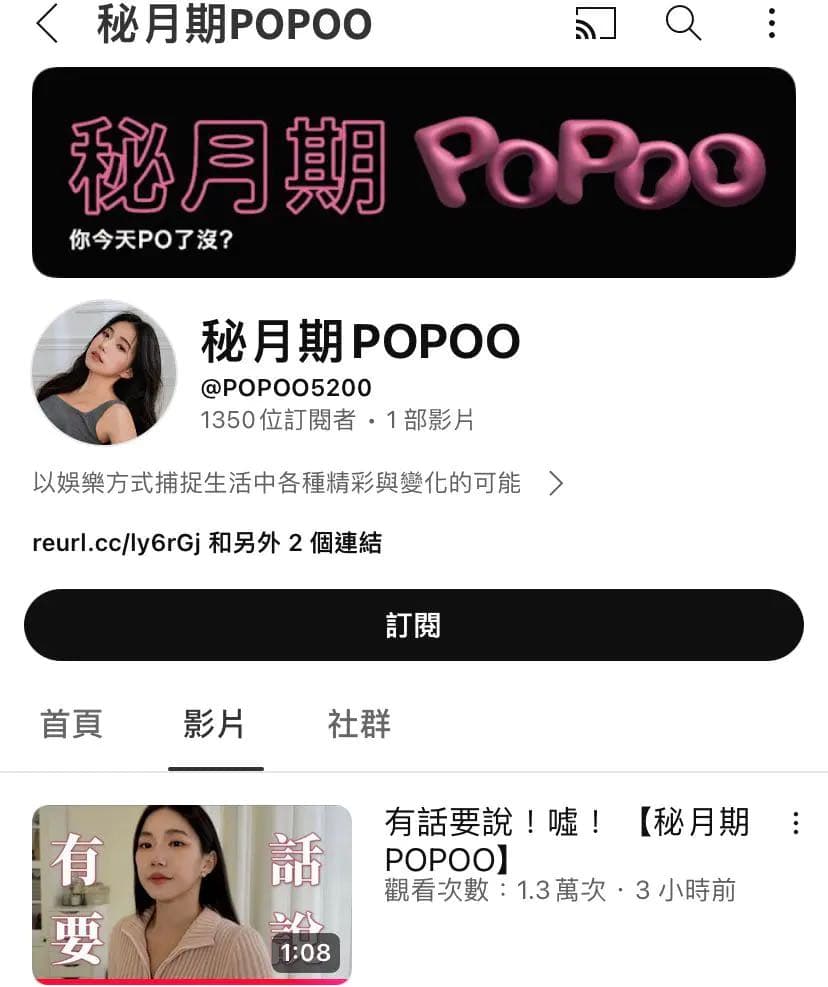Image resolution: width=828 pixels, height=987 pixels.
Task: Go back using the top arrow
Action: click(x=47, y=24)
